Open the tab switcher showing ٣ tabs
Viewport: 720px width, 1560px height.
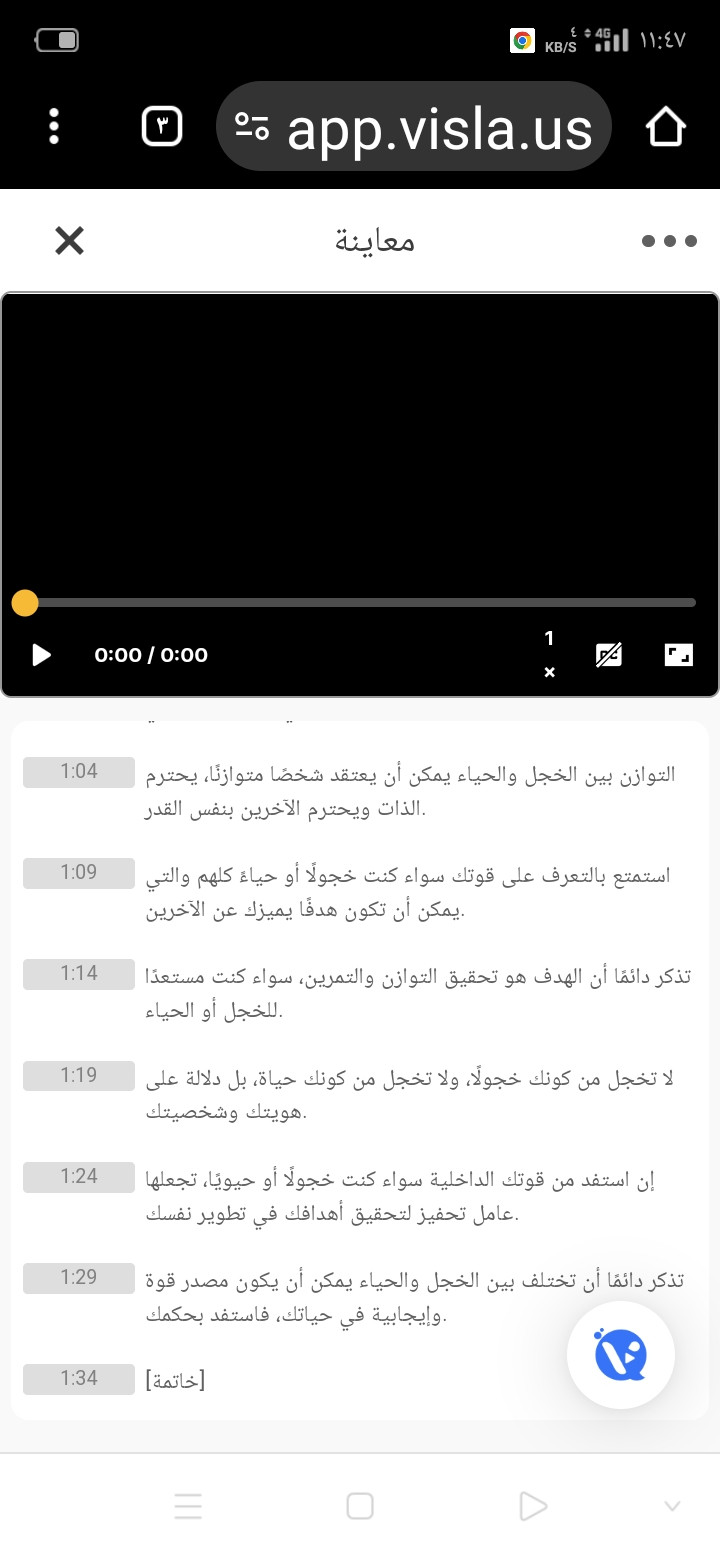(x=162, y=127)
